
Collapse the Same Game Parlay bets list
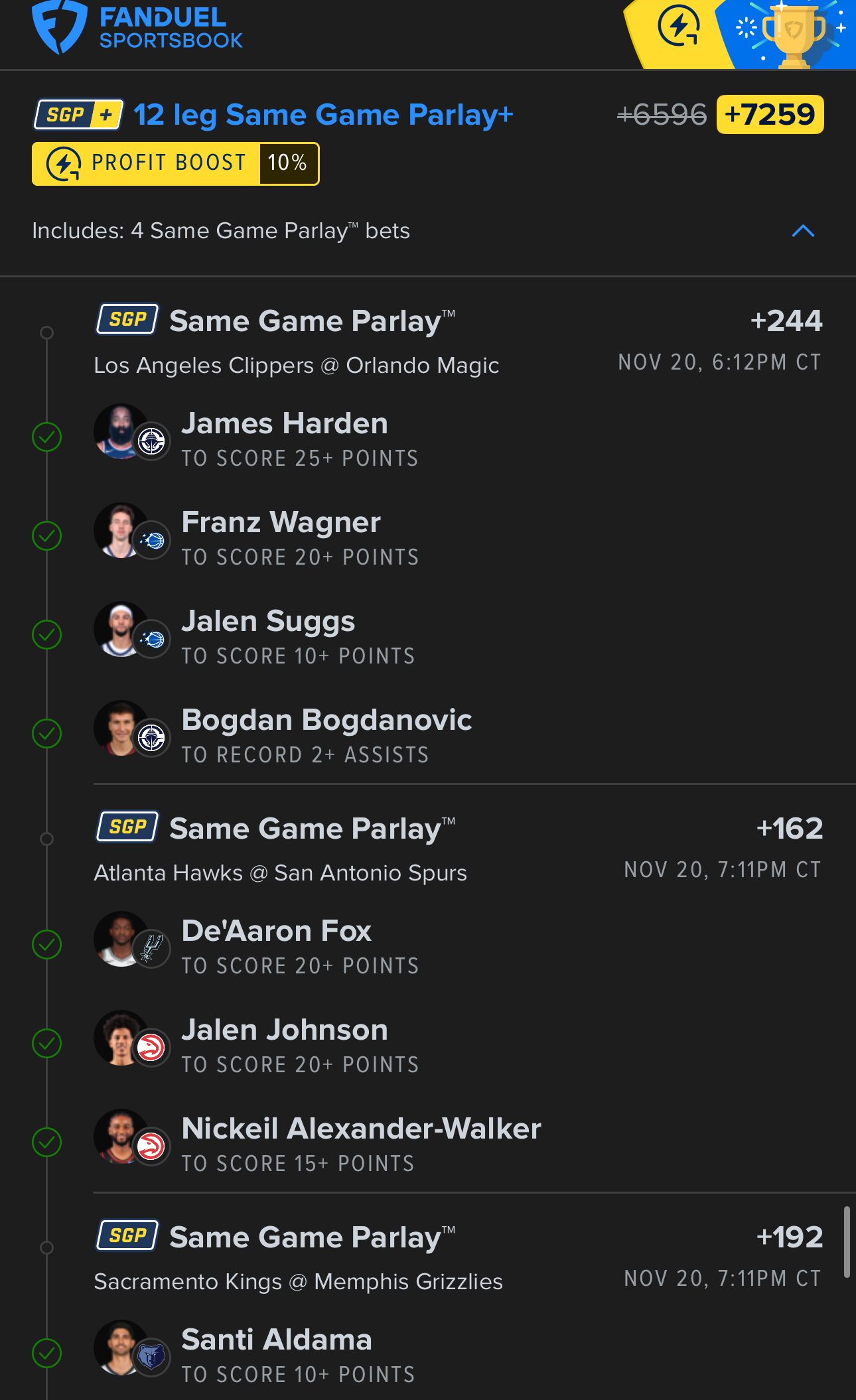[x=803, y=231]
